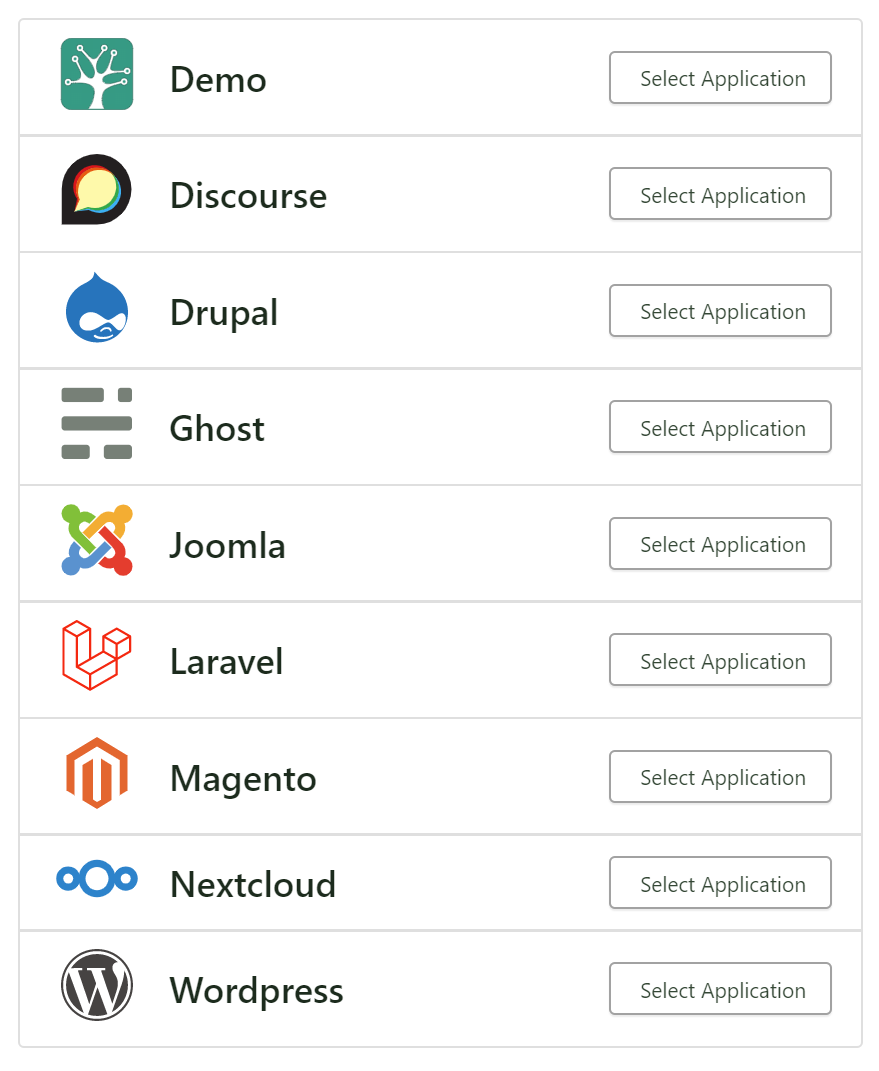This screenshot has width=879, height=1071.
Task: Select Application for Magento
Action: pos(720,777)
